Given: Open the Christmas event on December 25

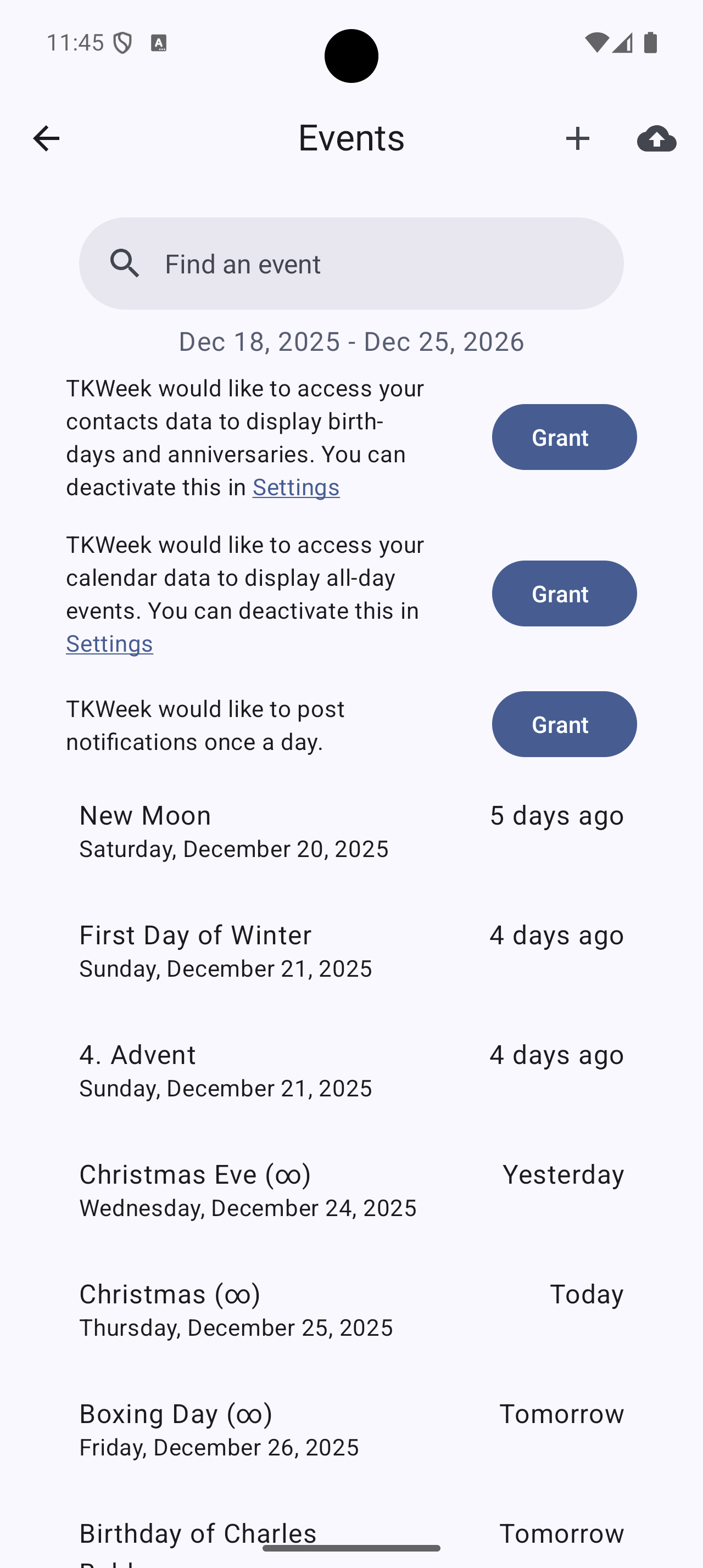Looking at the screenshot, I should pyautogui.click(x=351, y=1309).
